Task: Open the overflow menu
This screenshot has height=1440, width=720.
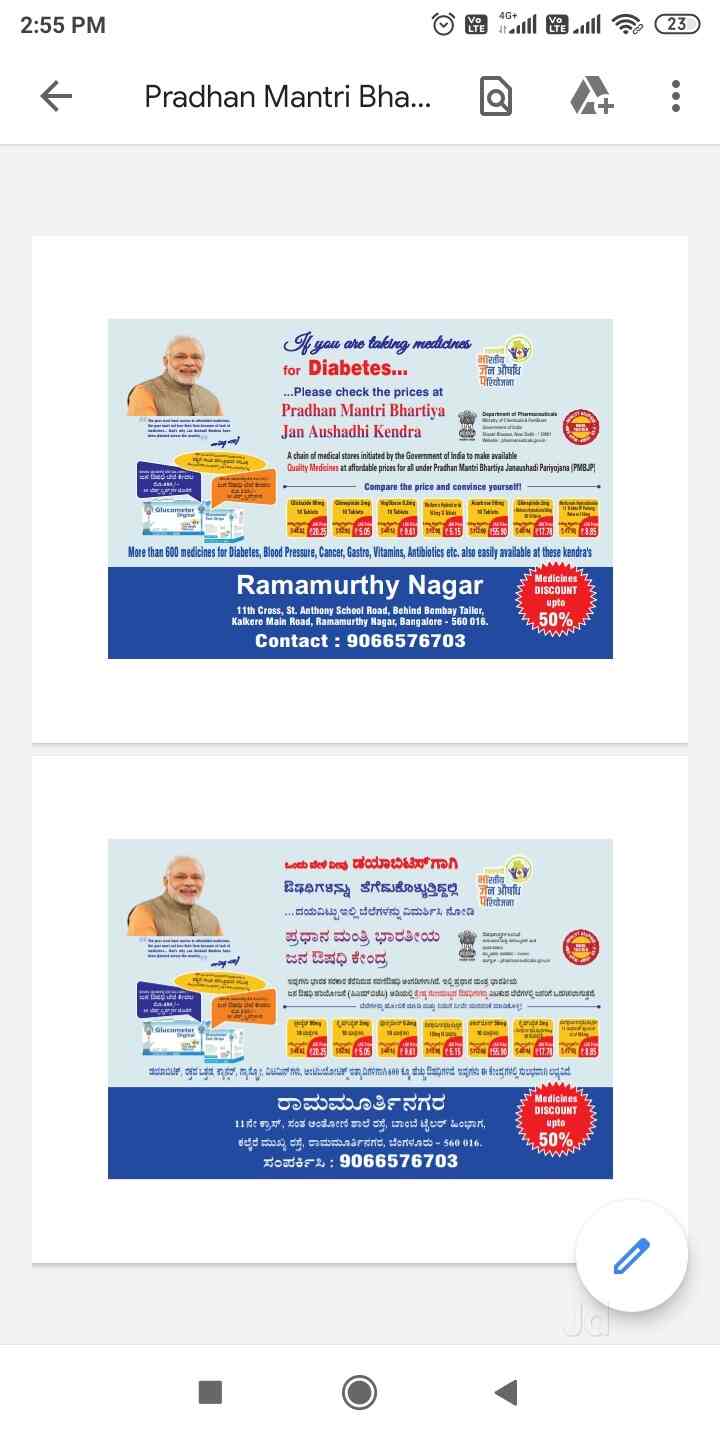Action: tap(676, 96)
